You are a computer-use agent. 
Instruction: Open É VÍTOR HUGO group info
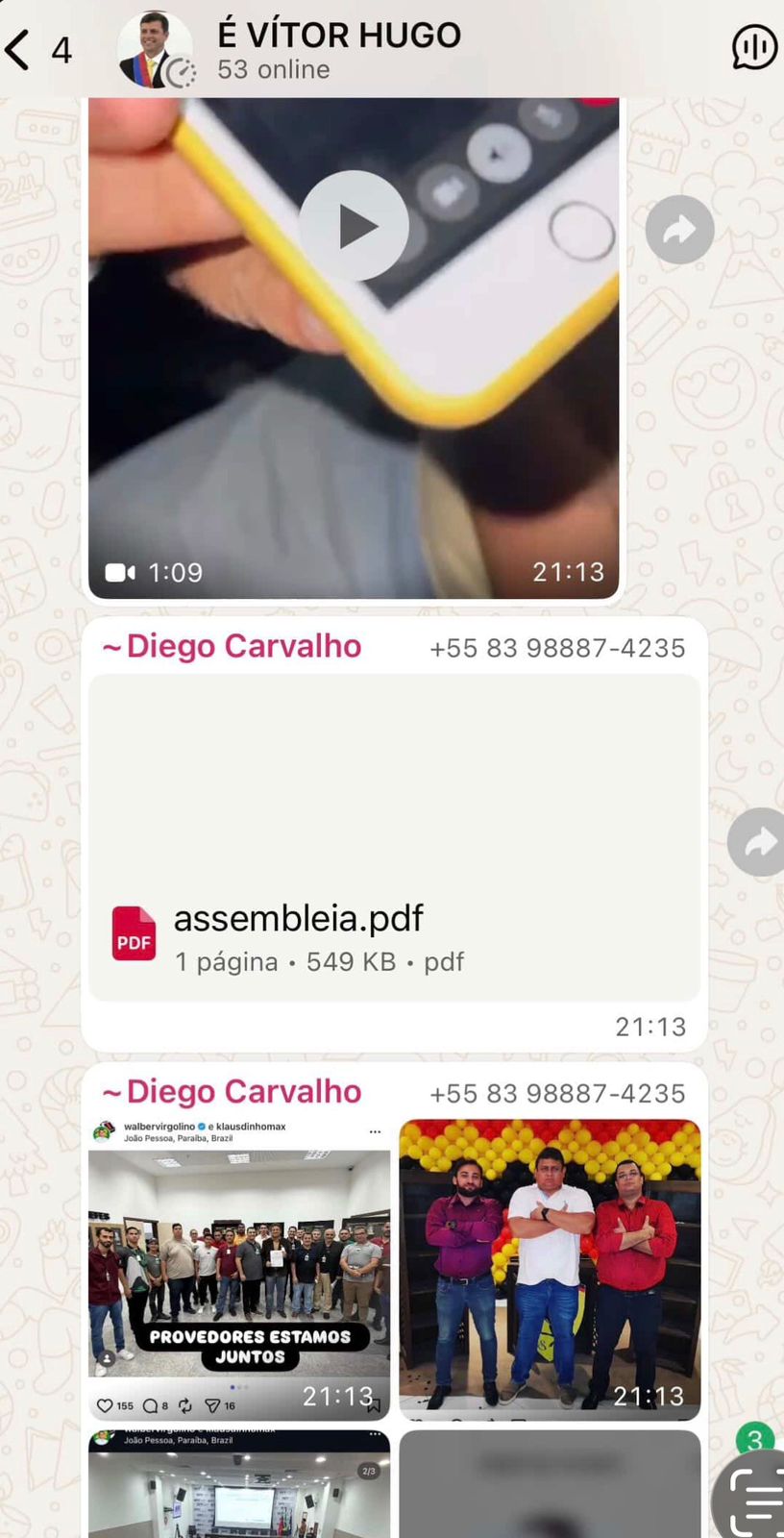[338, 50]
